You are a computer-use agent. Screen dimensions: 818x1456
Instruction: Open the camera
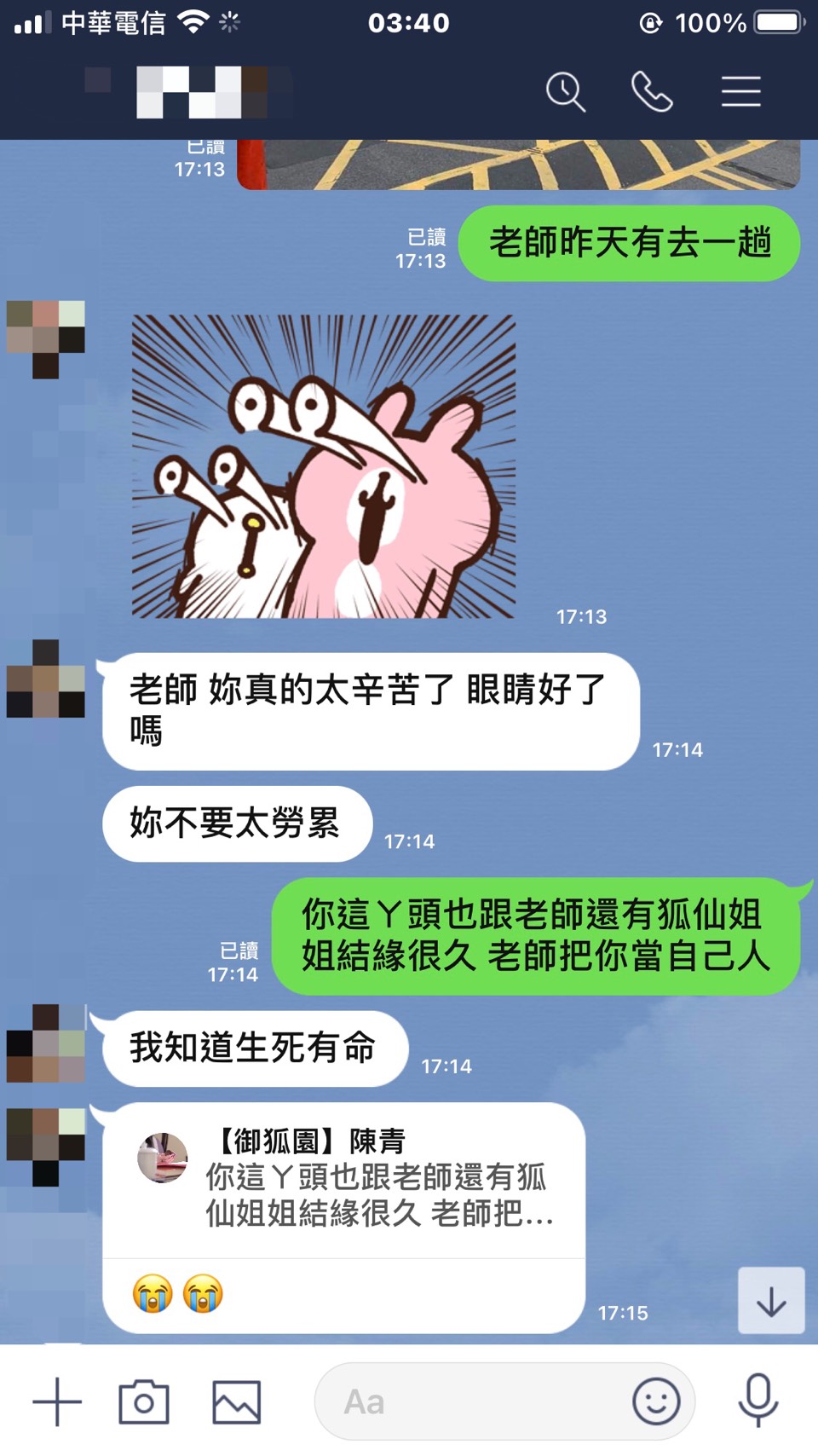tap(144, 1401)
